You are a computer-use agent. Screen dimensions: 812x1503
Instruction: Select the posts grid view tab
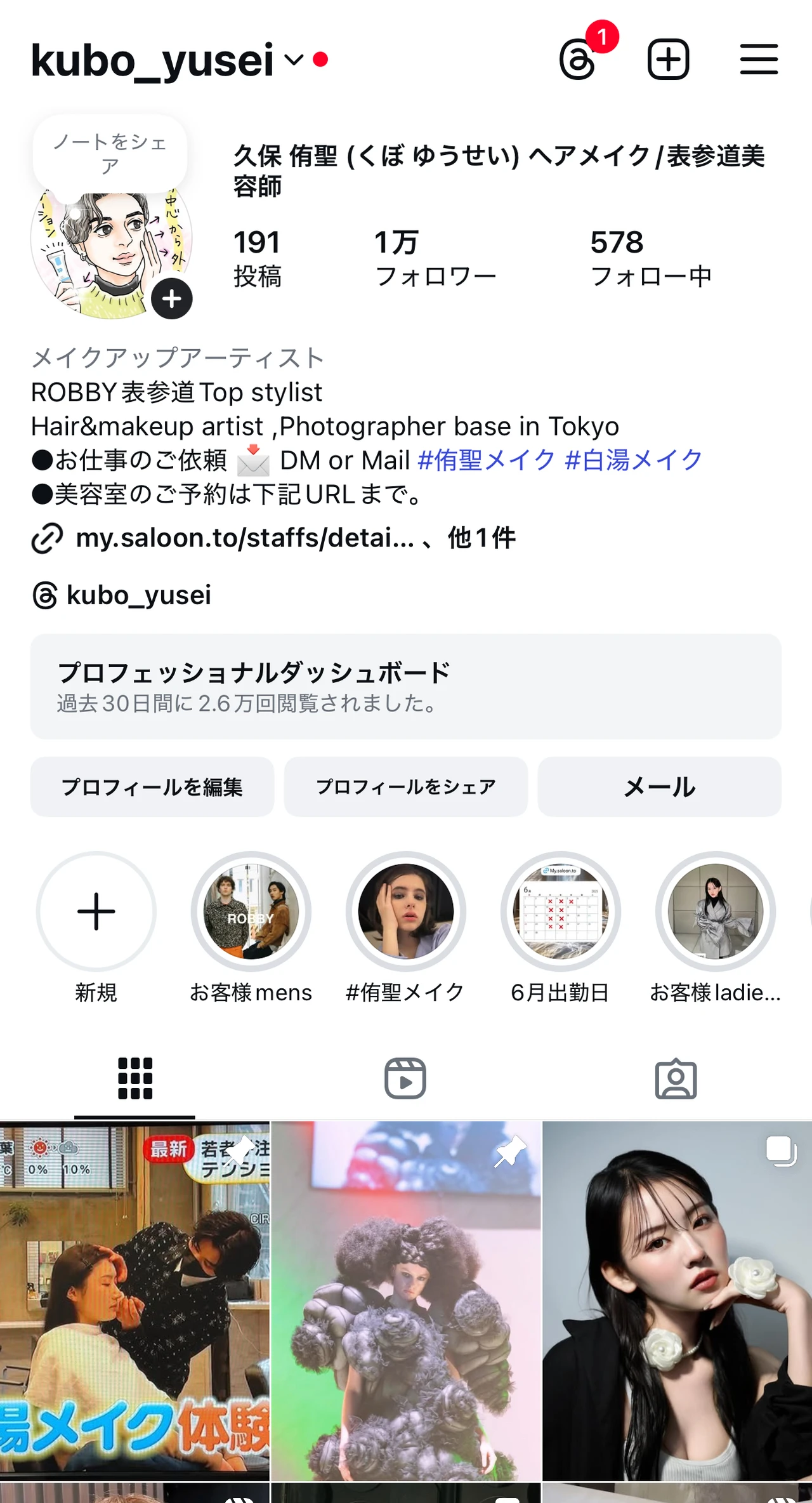[135, 1076]
